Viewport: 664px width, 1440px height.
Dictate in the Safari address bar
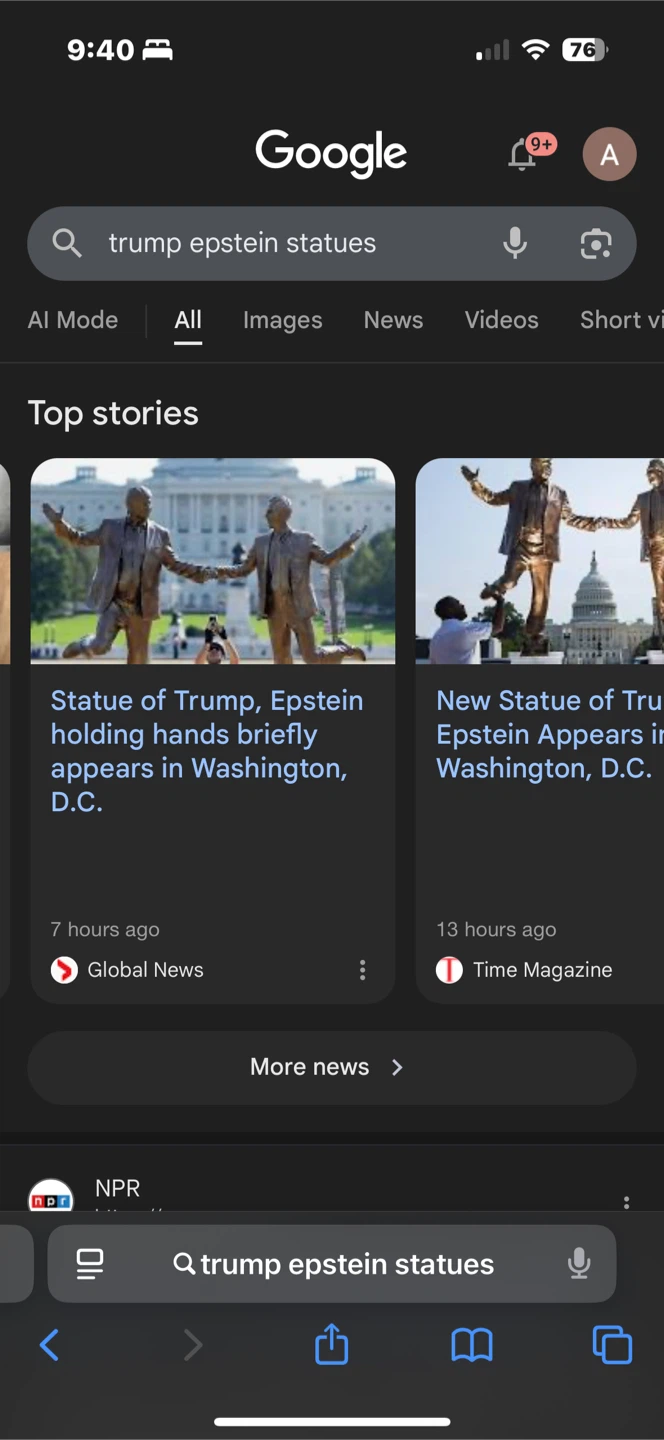pos(578,1264)
